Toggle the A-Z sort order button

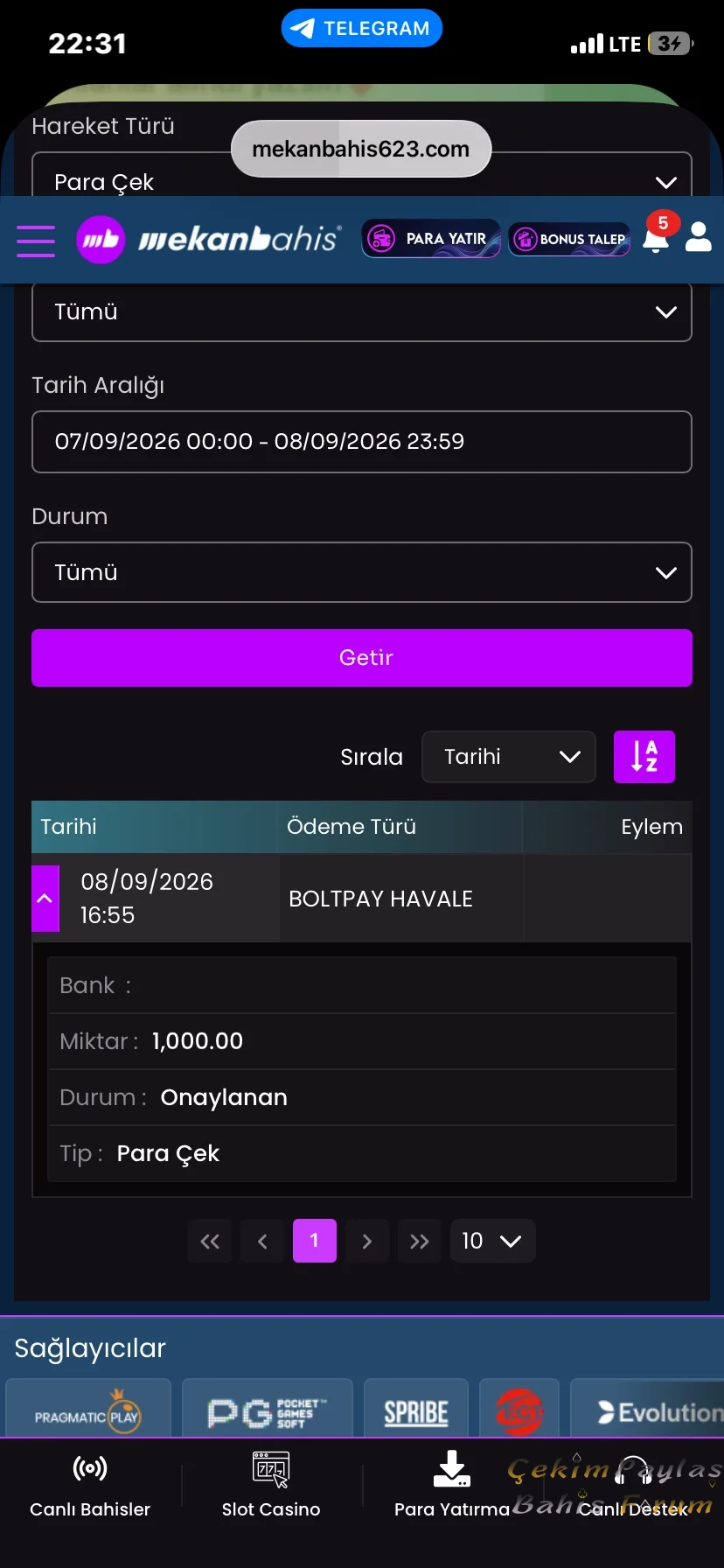coord(644,757)
